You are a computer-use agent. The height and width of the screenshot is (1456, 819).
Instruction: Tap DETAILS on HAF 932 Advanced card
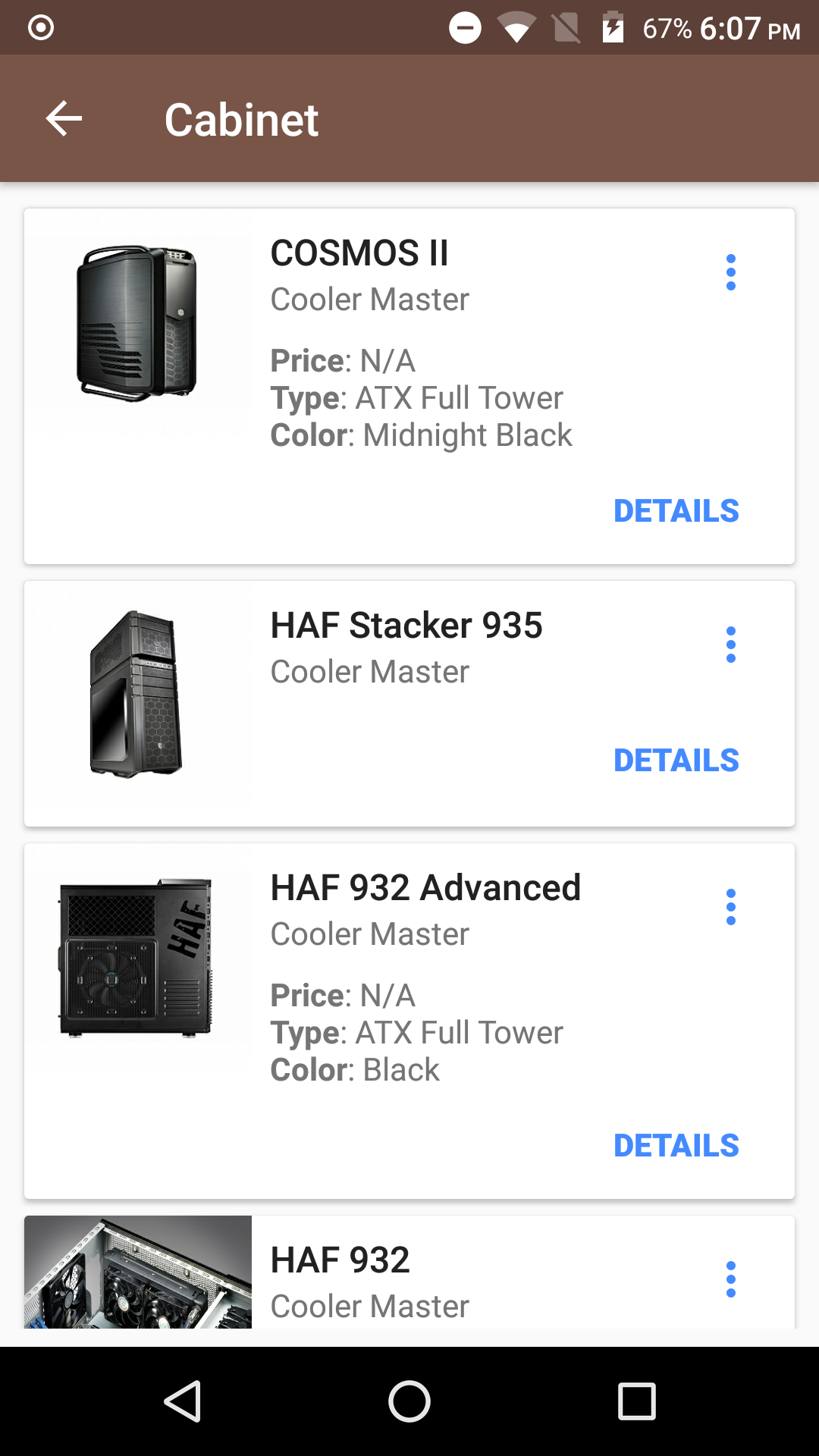tap(676, 1146)
